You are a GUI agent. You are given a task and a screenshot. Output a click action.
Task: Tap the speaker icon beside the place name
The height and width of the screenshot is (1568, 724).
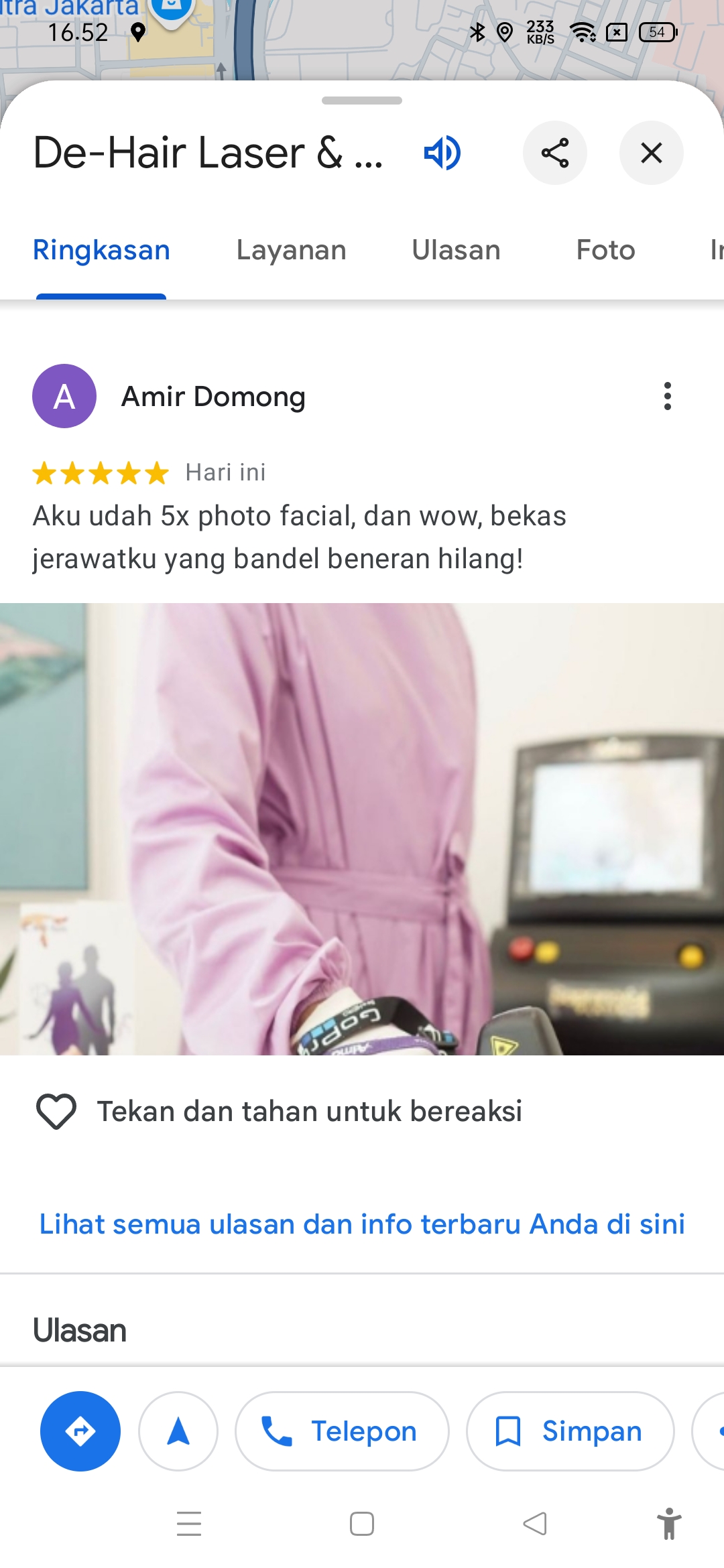tap(442, 153)
